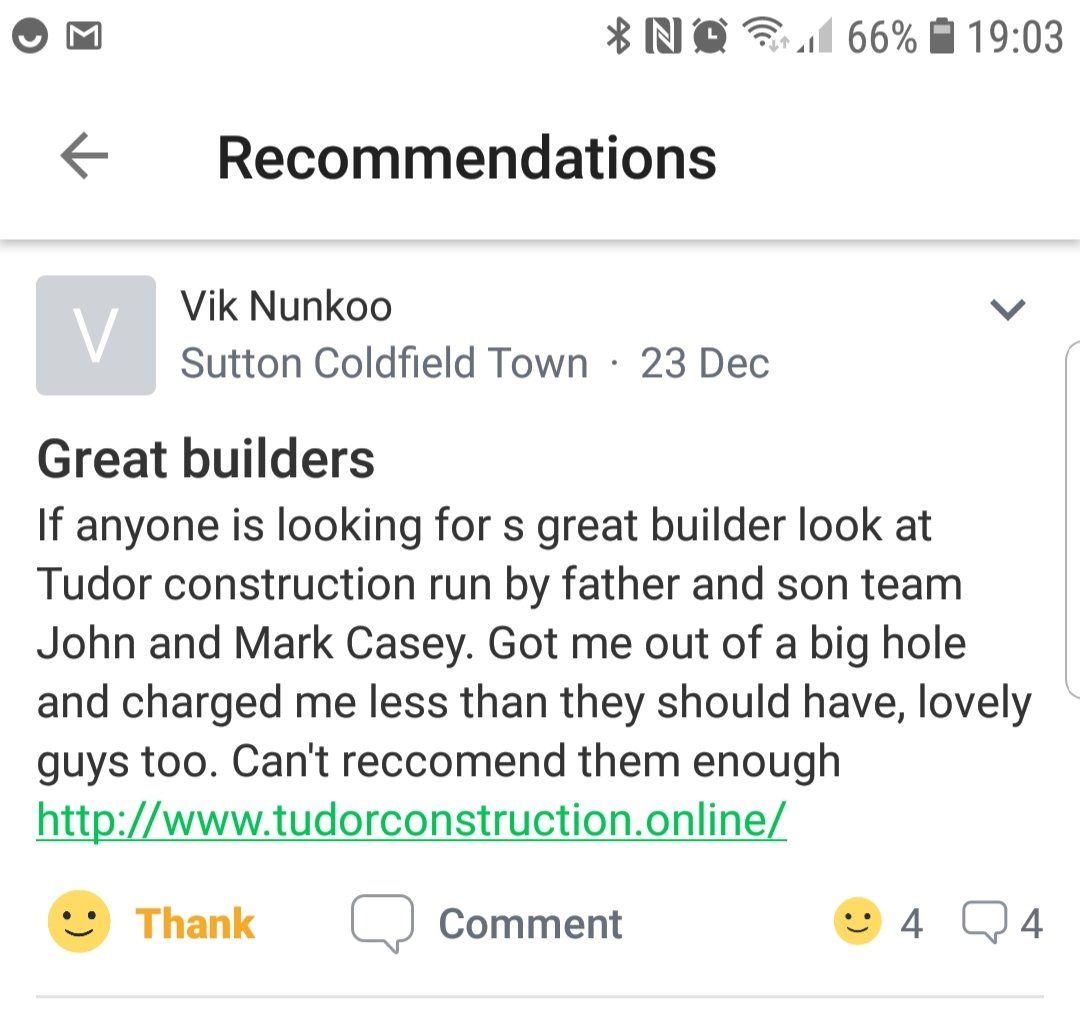View the 4 thanks reactions
This screenshot has height=1019, width=1080.
click(x=878, y=922)
